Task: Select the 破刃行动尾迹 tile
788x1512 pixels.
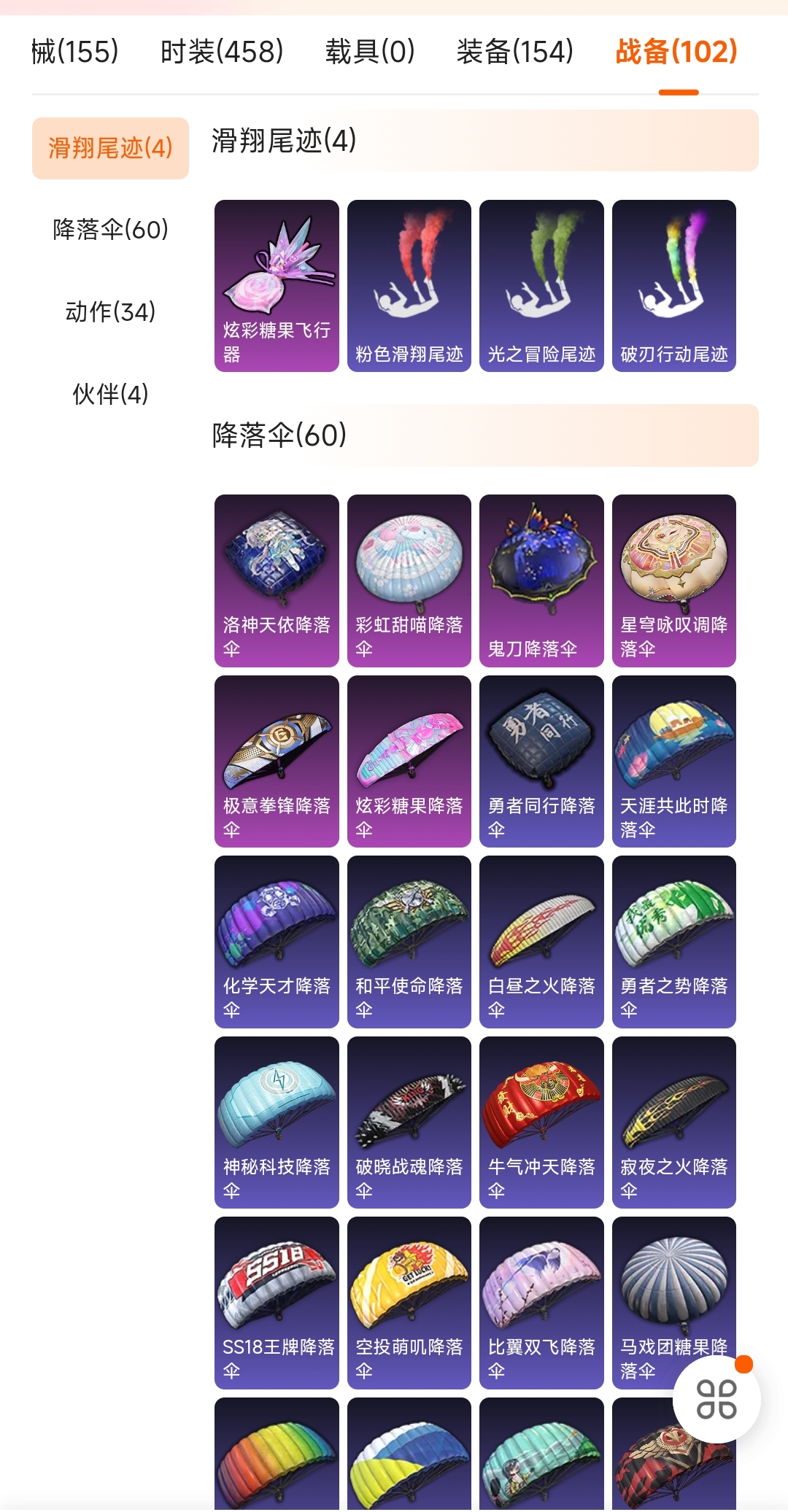Action: point(674,286)
